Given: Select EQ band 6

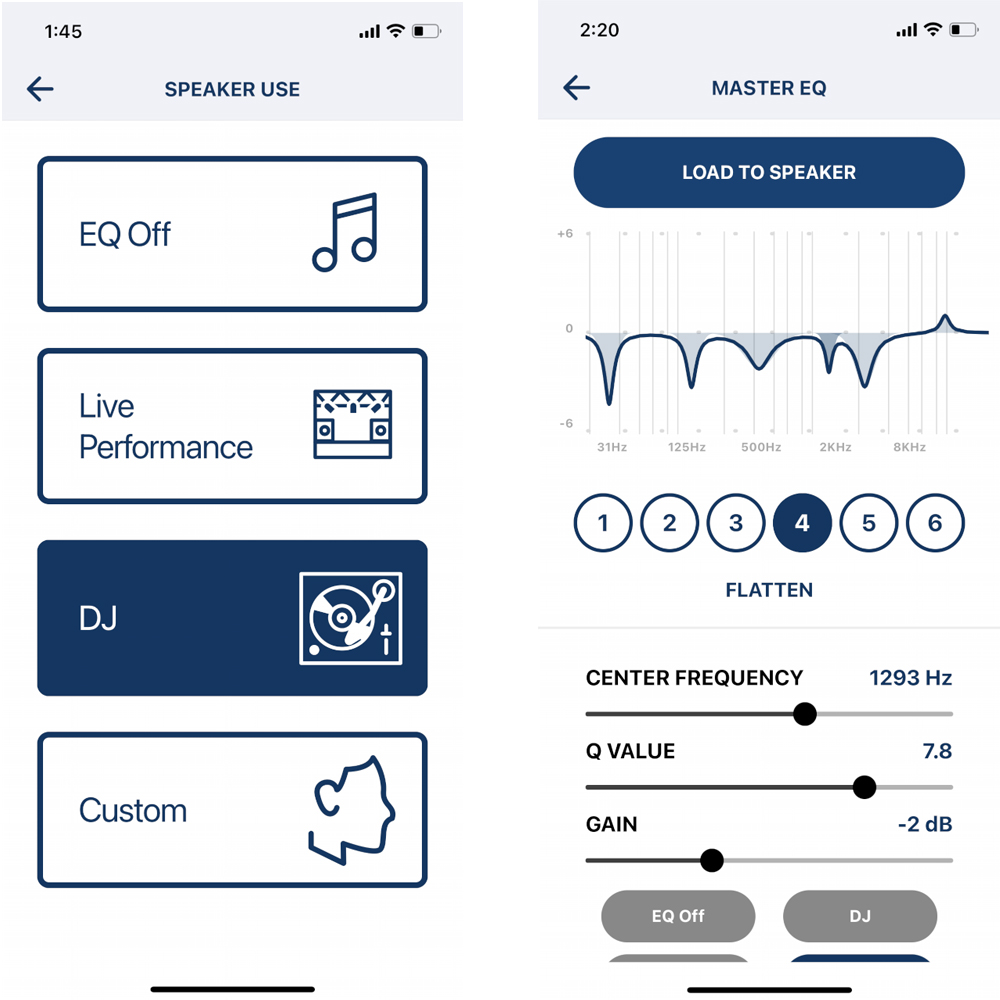Looking at the screenshot, I should [935, 523].
